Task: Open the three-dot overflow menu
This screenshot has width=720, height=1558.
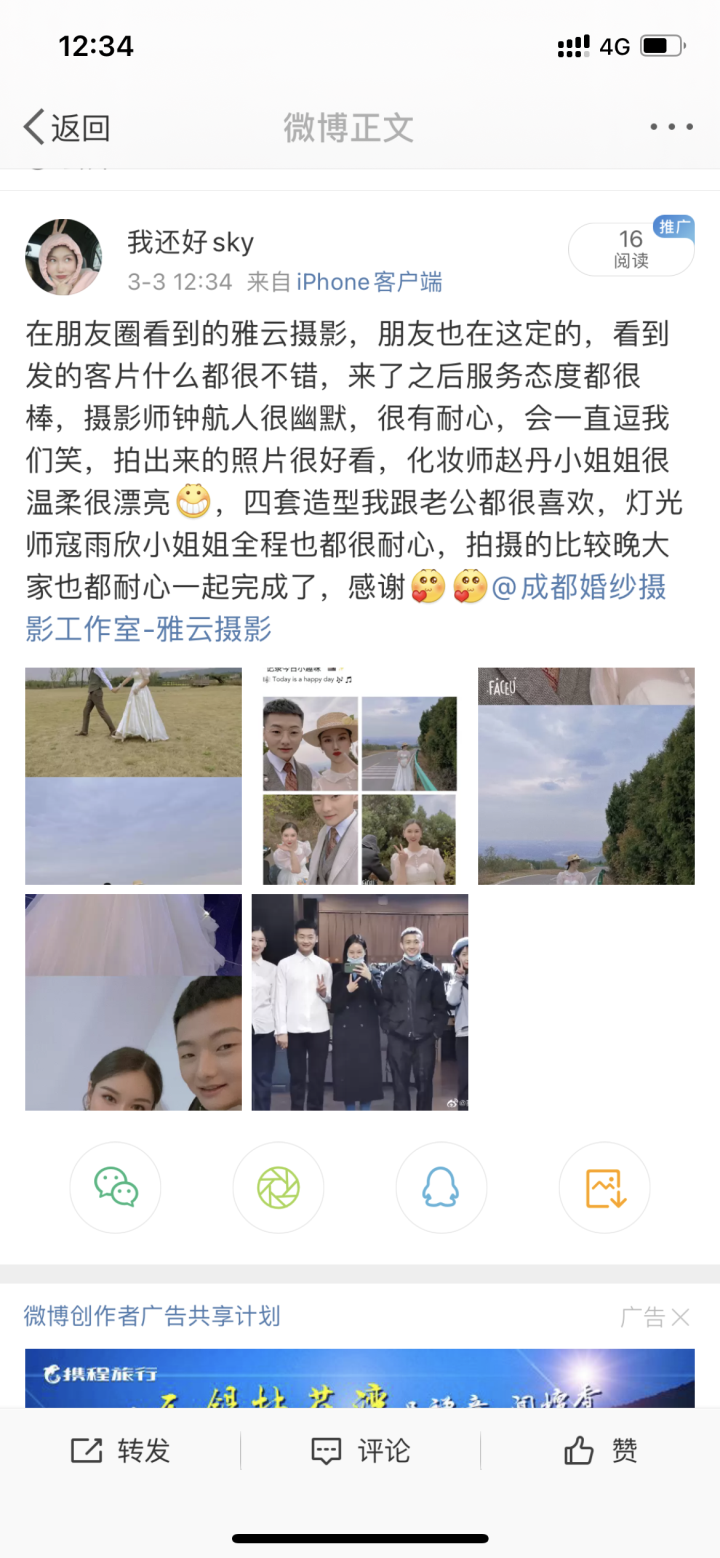Action: coord(671,127)
